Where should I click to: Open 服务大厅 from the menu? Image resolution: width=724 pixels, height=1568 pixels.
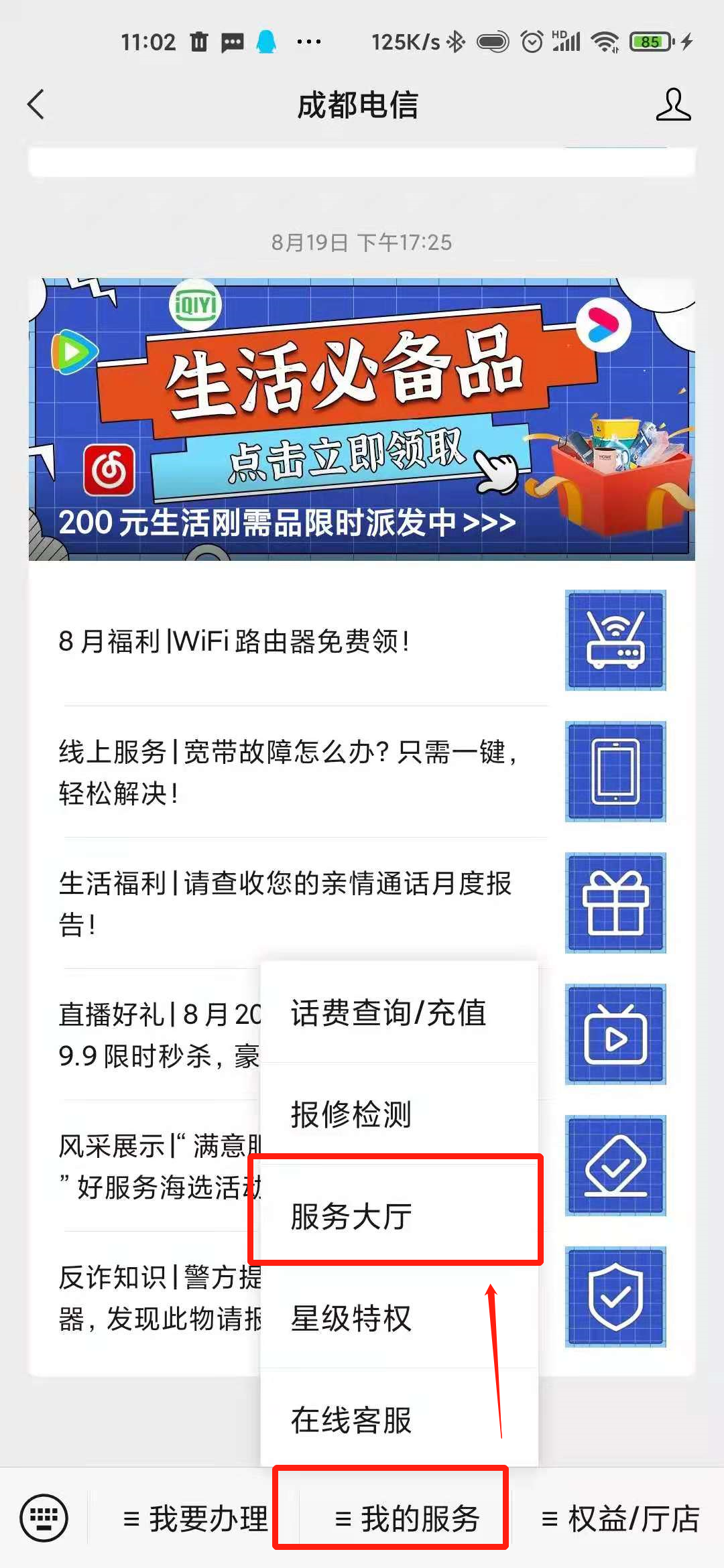[x=400, y=1216]
